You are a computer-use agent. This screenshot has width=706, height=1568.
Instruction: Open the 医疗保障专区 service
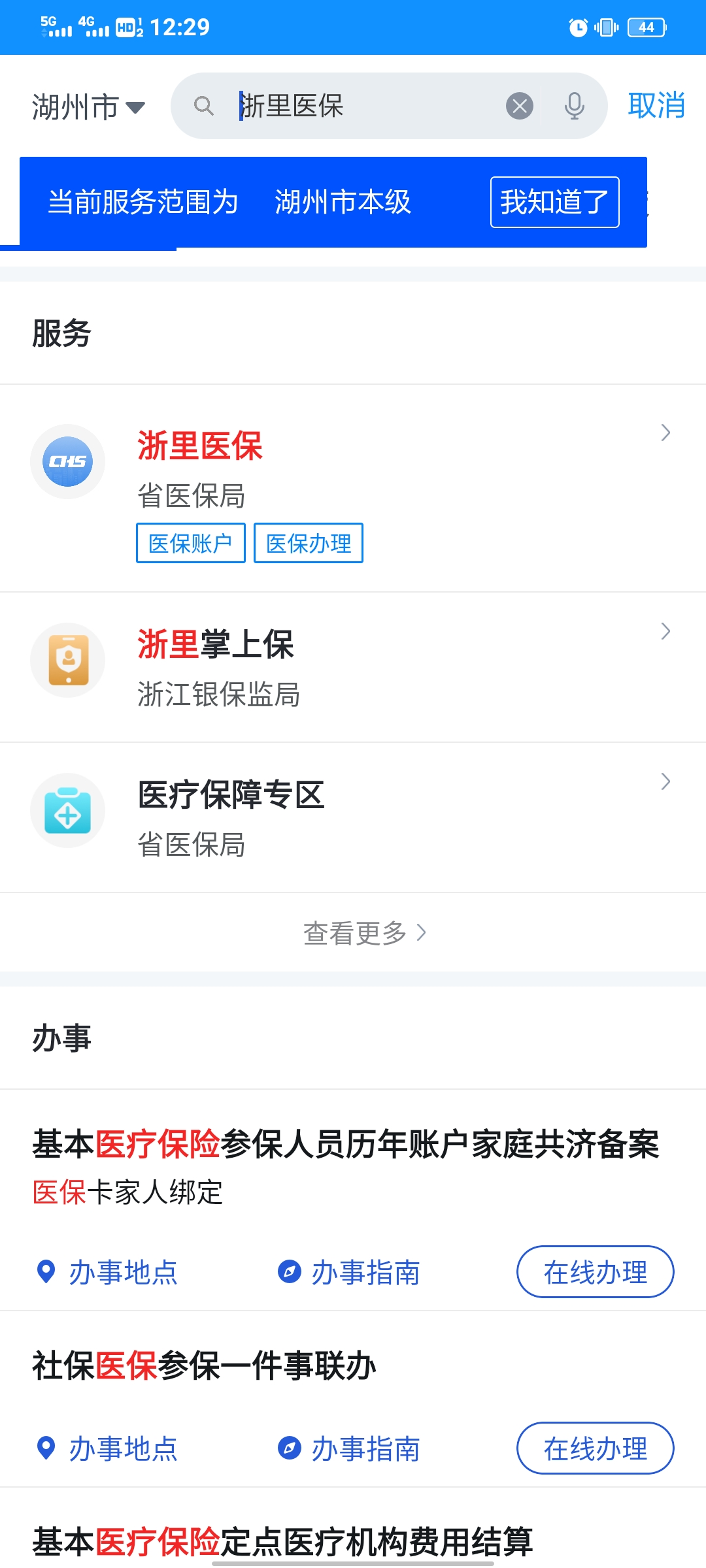pos(353,817)
